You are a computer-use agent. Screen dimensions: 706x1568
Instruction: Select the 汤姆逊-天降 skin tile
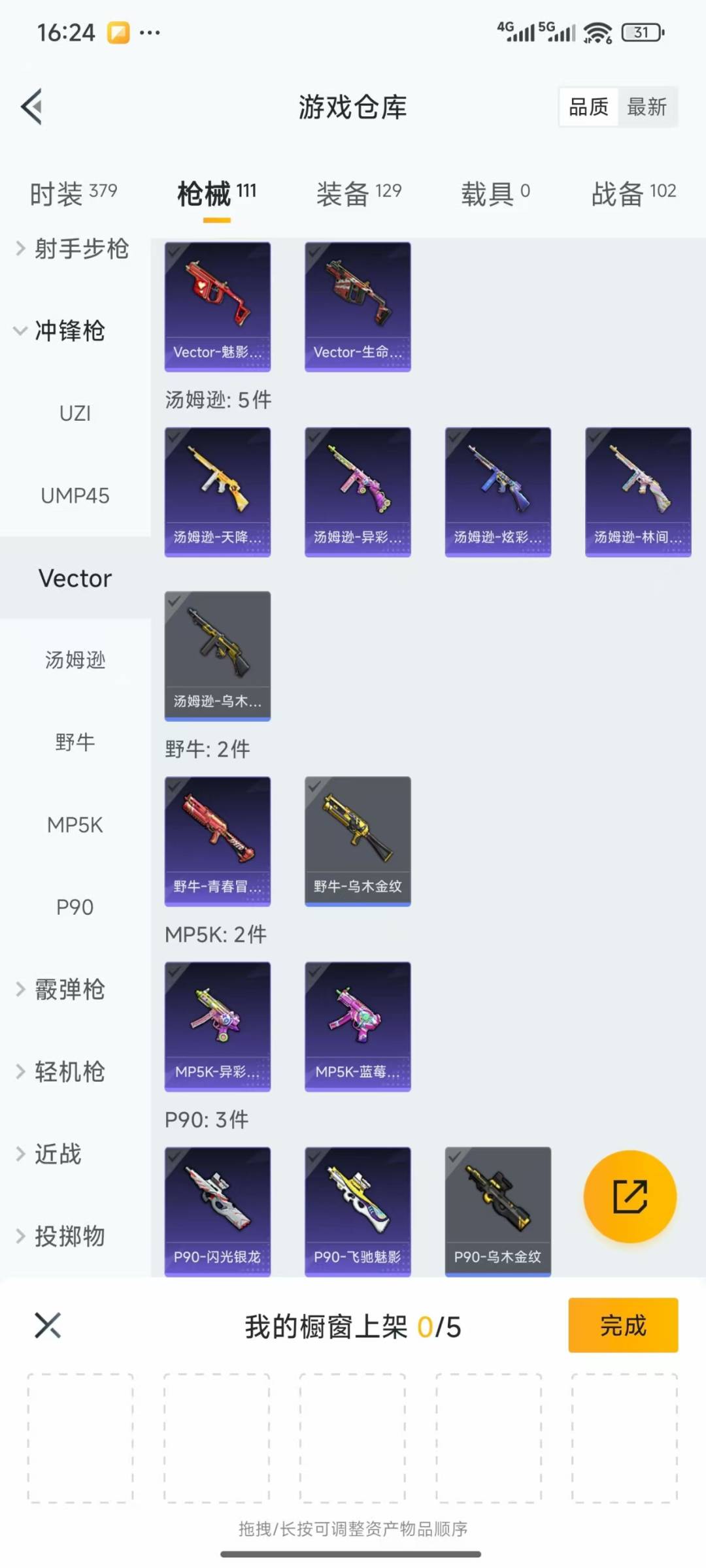218,492
